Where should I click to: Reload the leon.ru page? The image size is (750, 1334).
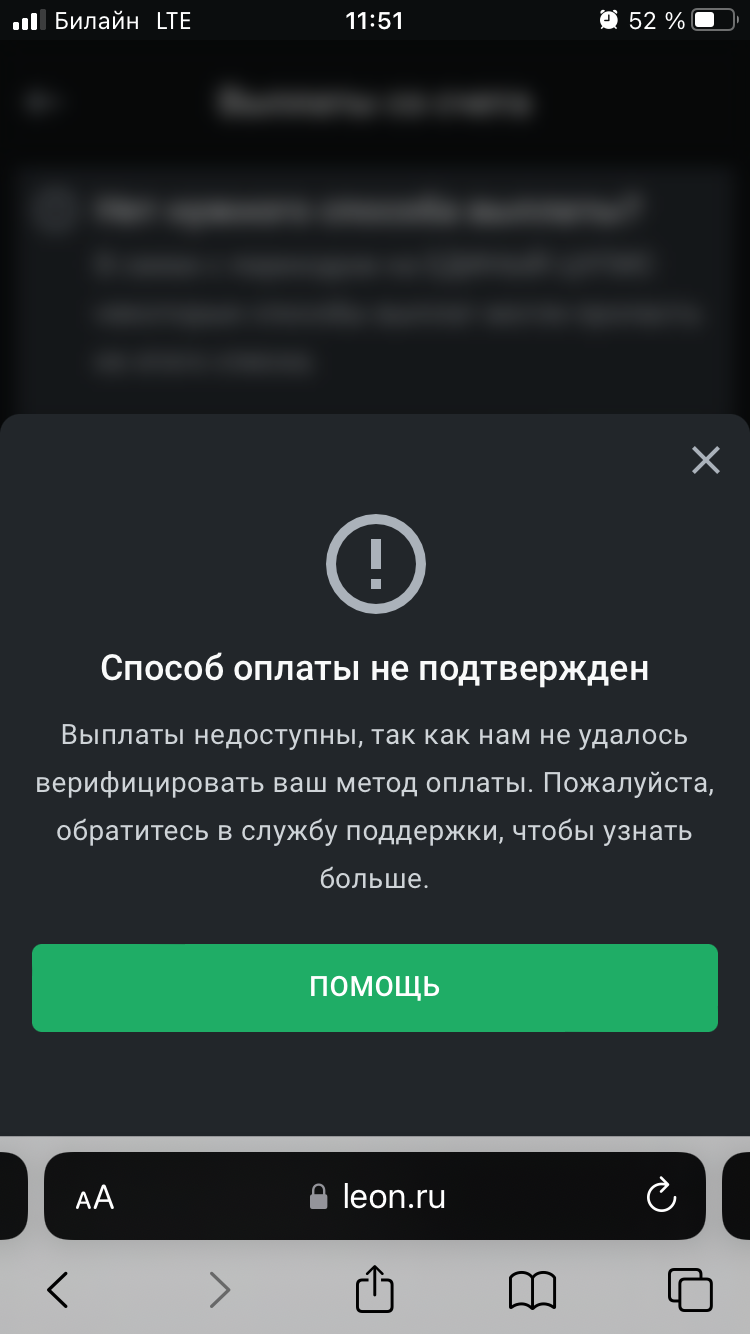click(661, 1197)
